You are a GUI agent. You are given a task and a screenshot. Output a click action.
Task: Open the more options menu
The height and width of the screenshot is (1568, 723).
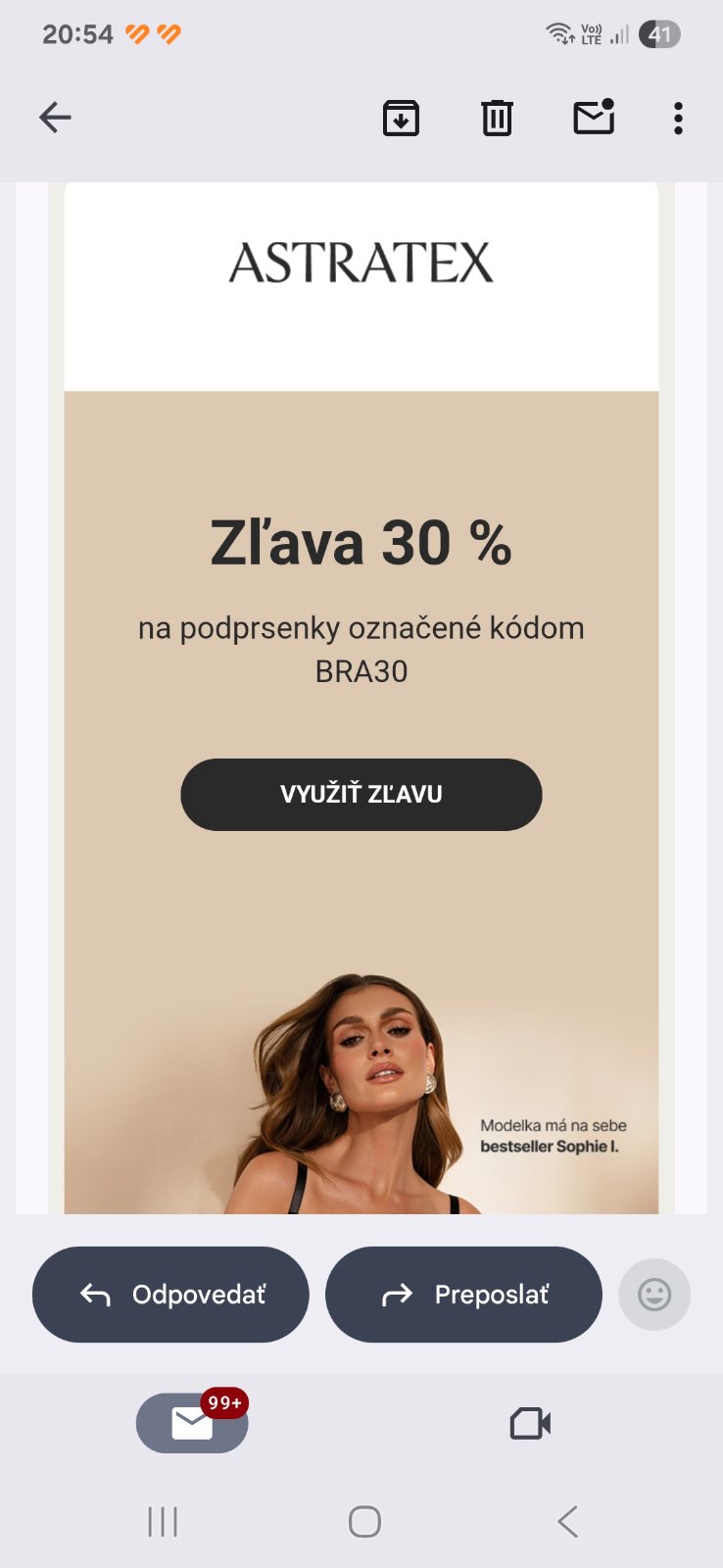[x=678, y=119]
